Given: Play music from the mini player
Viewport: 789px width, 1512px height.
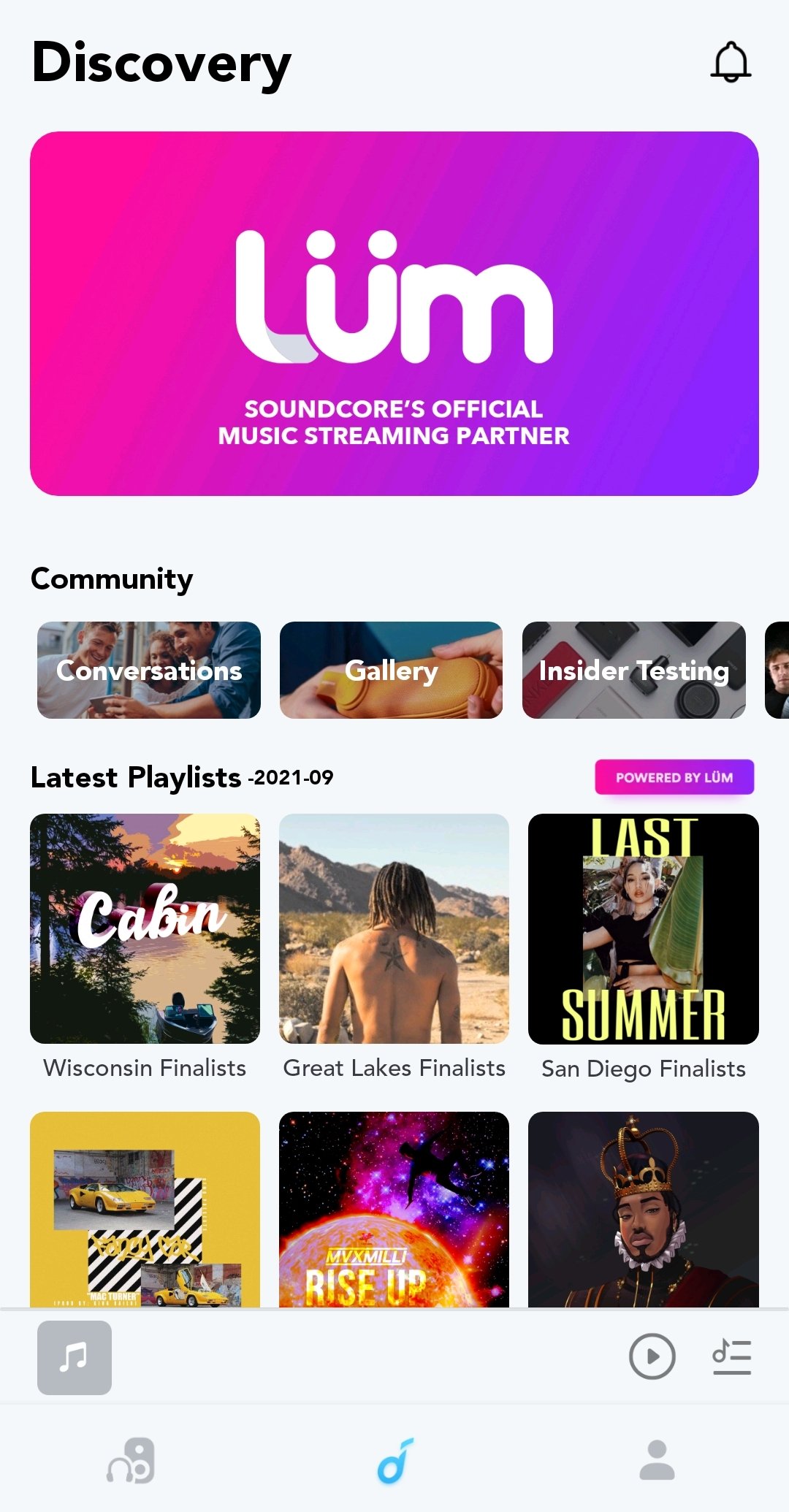Looking at the screenshot, I should click(x=652, y=1356).
